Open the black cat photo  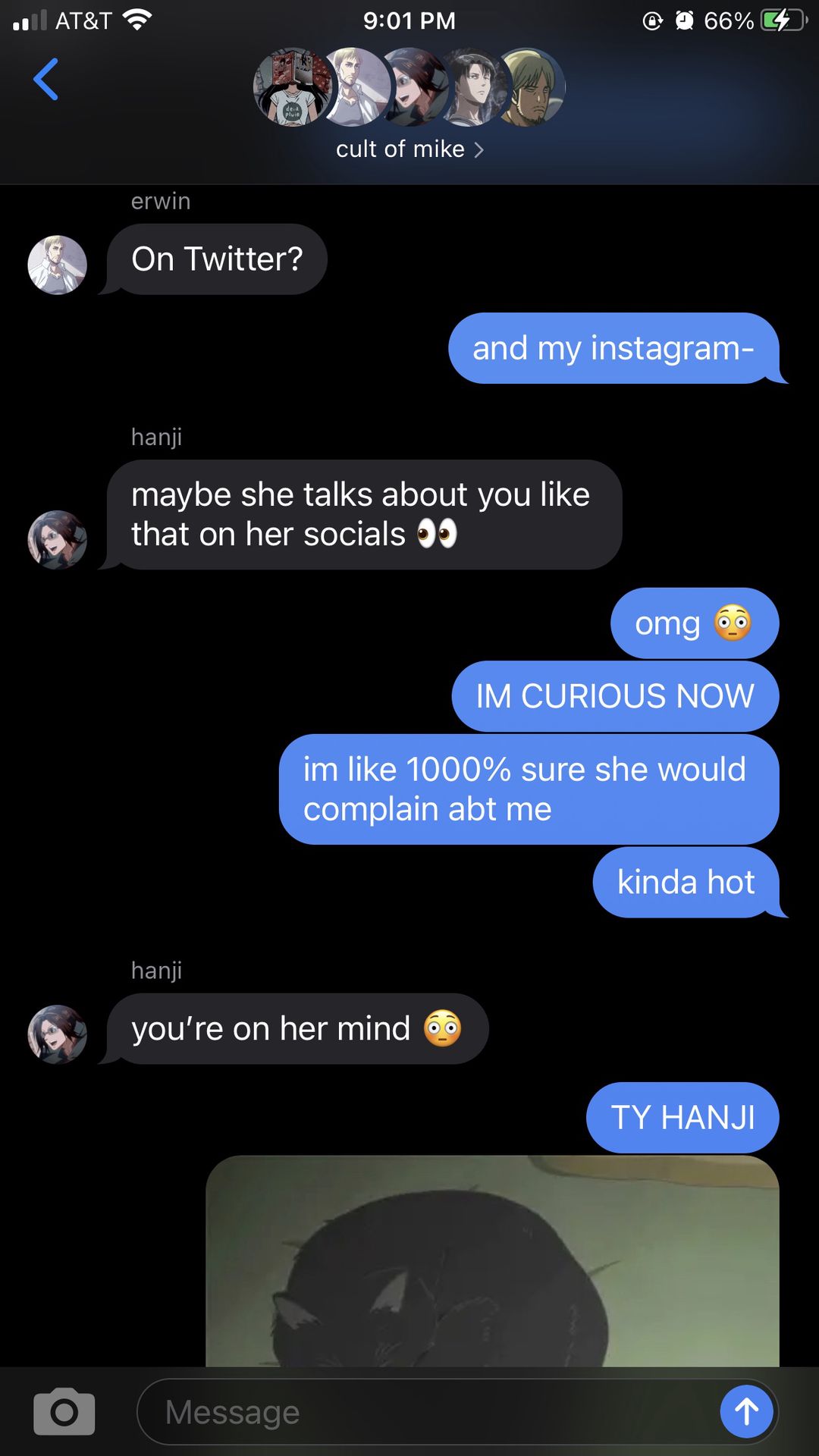tap(492, 1261)
